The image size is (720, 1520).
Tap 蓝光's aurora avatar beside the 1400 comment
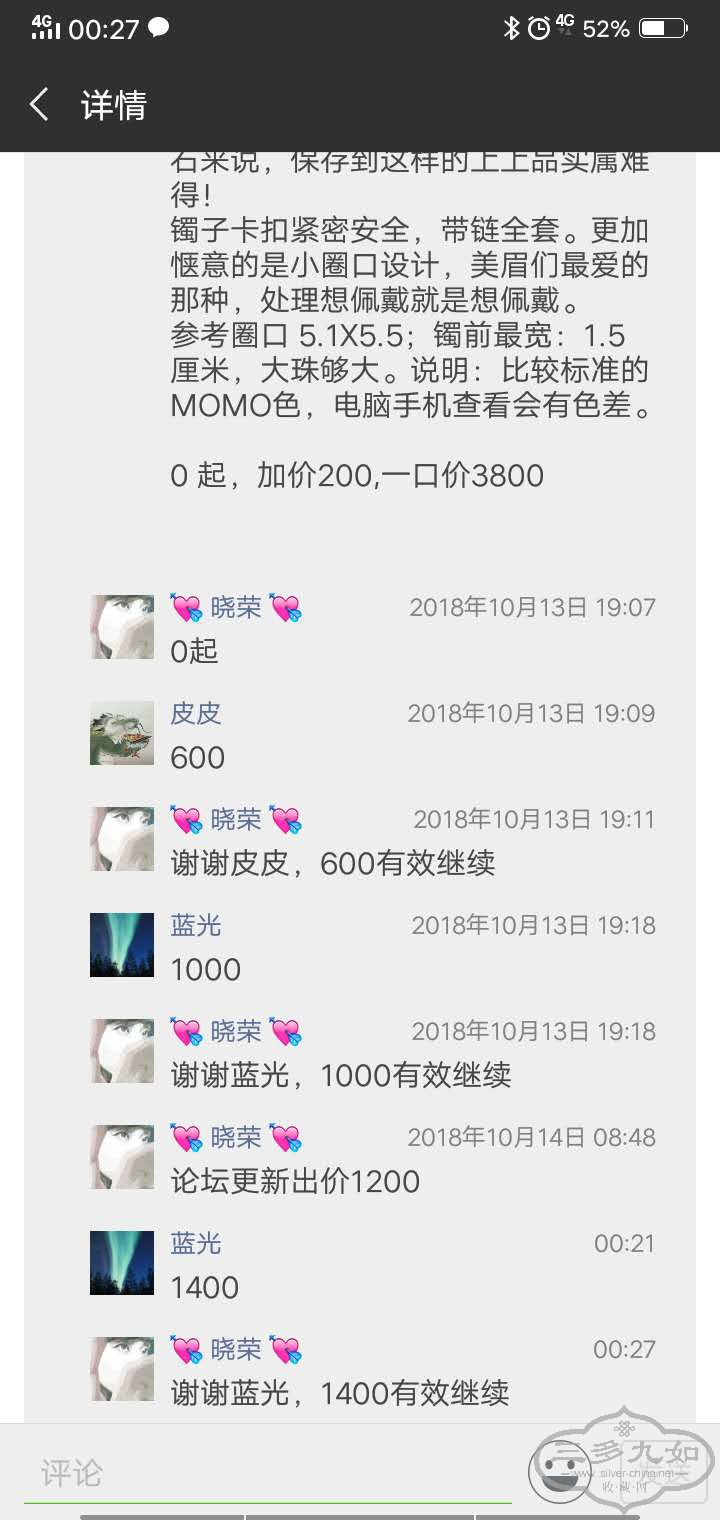coord(122,1263)
